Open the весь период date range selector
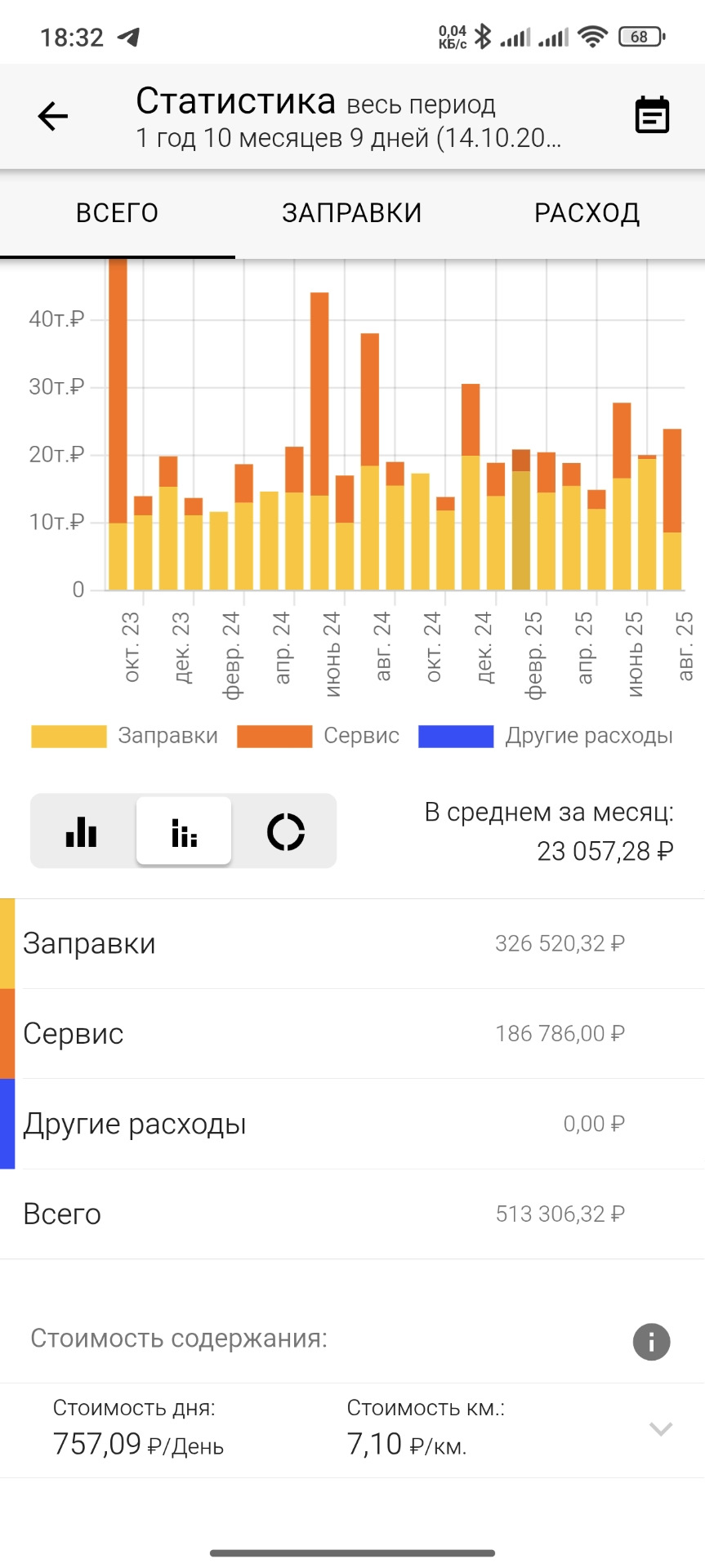 pyautogui.click(x=420, y=105)
